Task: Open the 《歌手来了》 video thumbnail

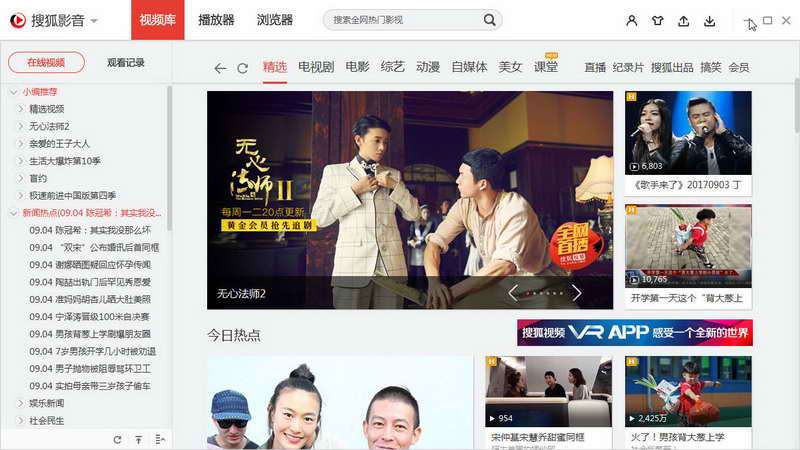Action: [x=688, y=133]
